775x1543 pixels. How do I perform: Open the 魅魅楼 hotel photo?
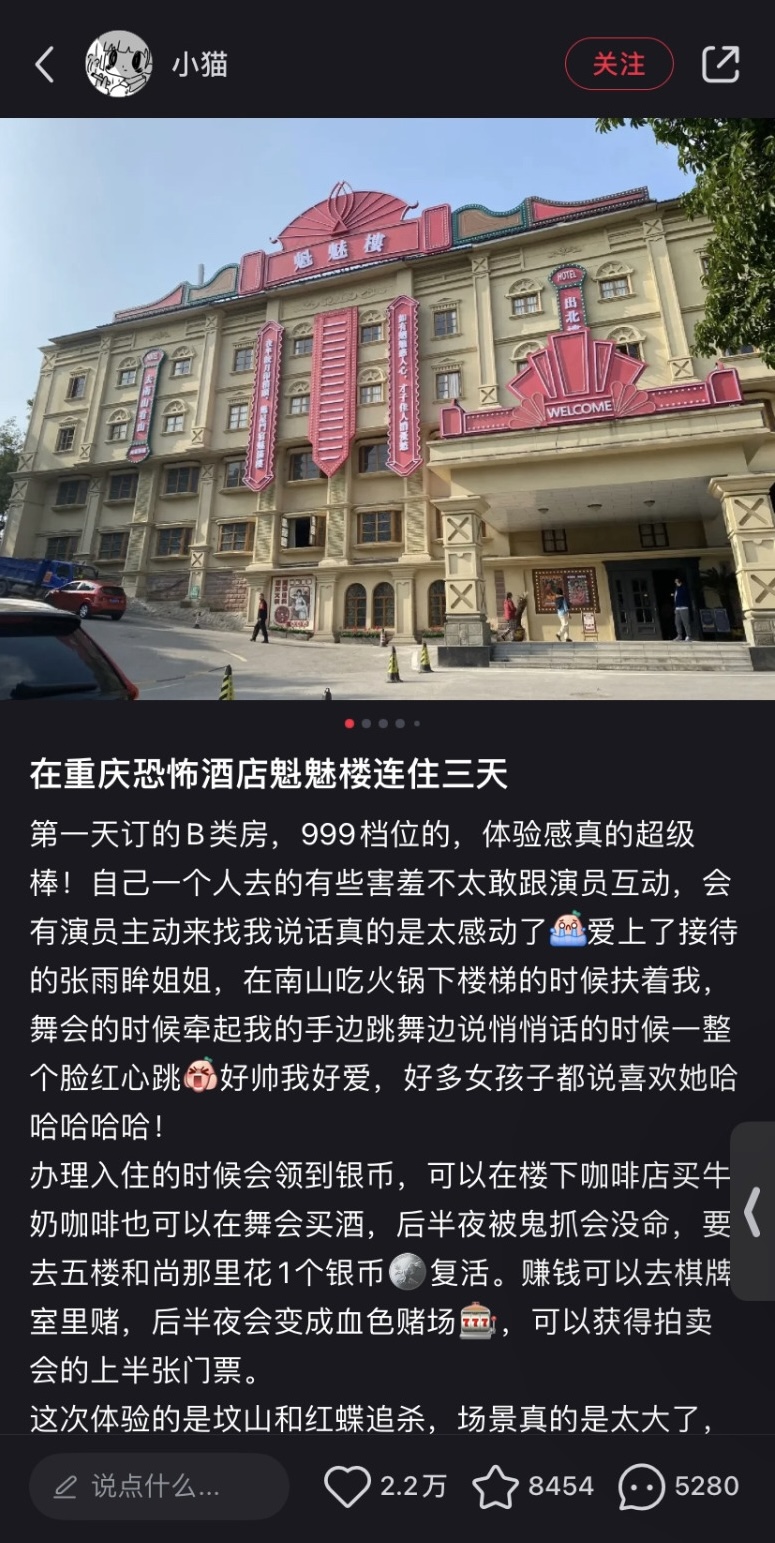pos(387,408)
